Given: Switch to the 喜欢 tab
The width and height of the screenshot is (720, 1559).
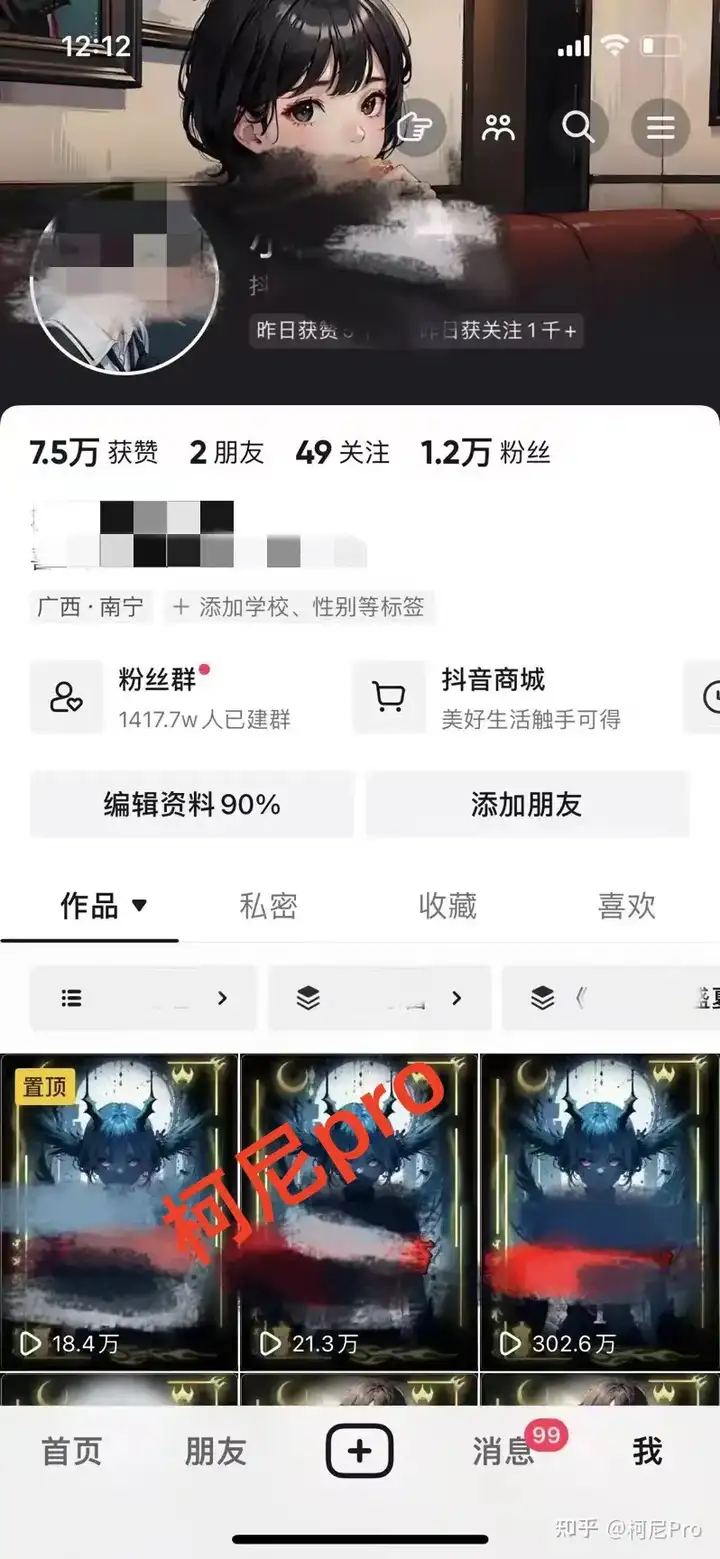Looking at the screenshot, I should [626, 906].
